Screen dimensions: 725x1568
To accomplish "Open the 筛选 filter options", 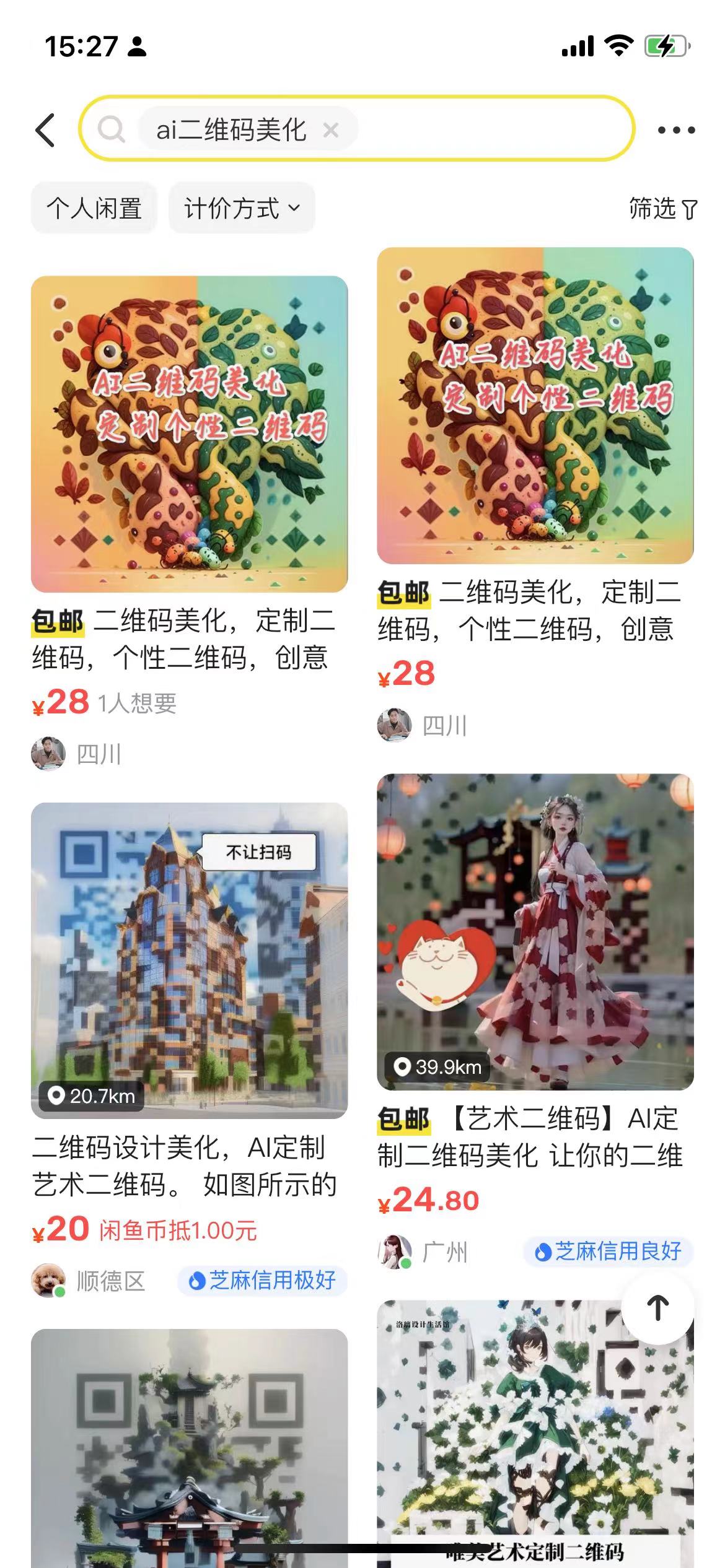I will pyautogui.click(x=662, y=209).
